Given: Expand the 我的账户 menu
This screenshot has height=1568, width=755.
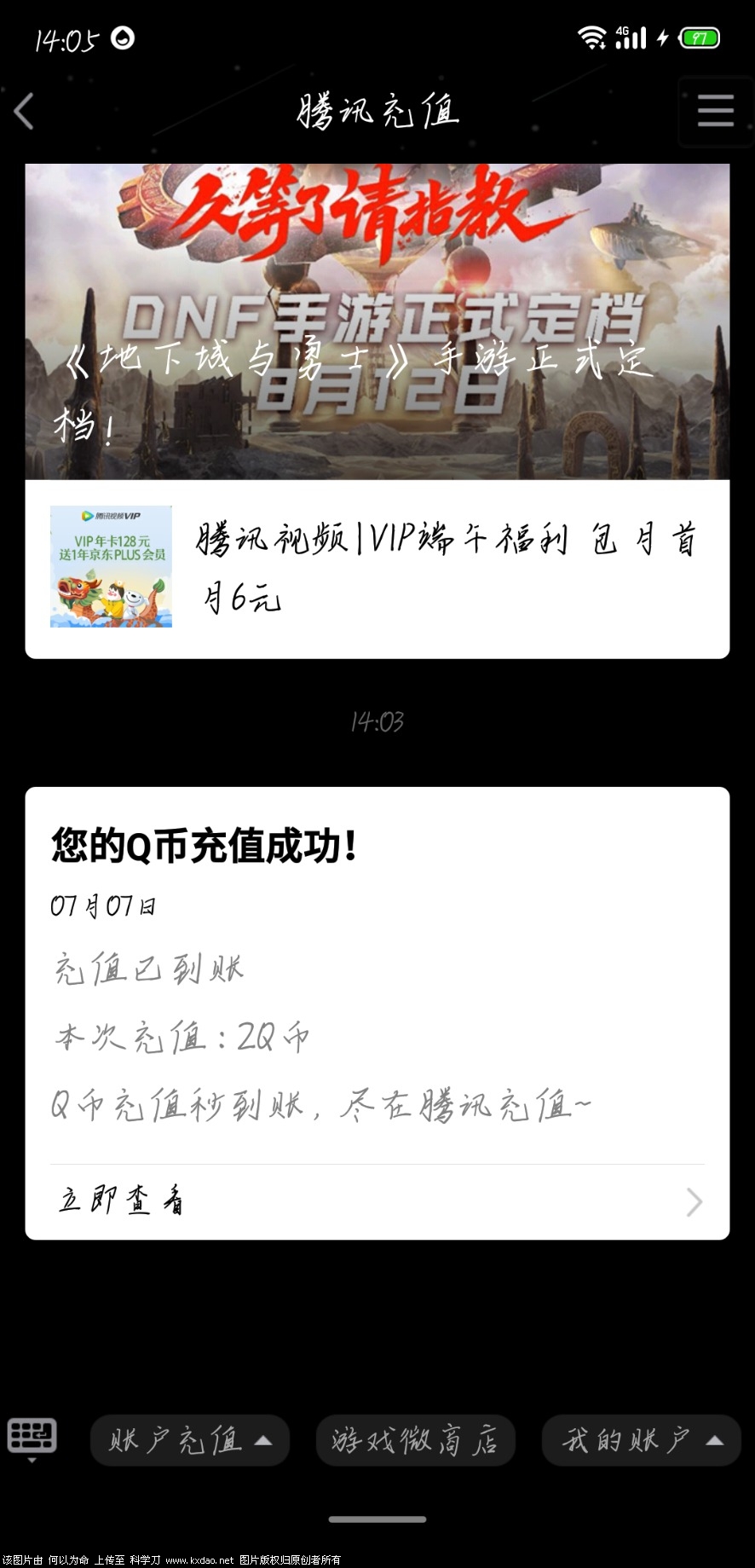Looking at the screenshot, I should pos(641,1440).
